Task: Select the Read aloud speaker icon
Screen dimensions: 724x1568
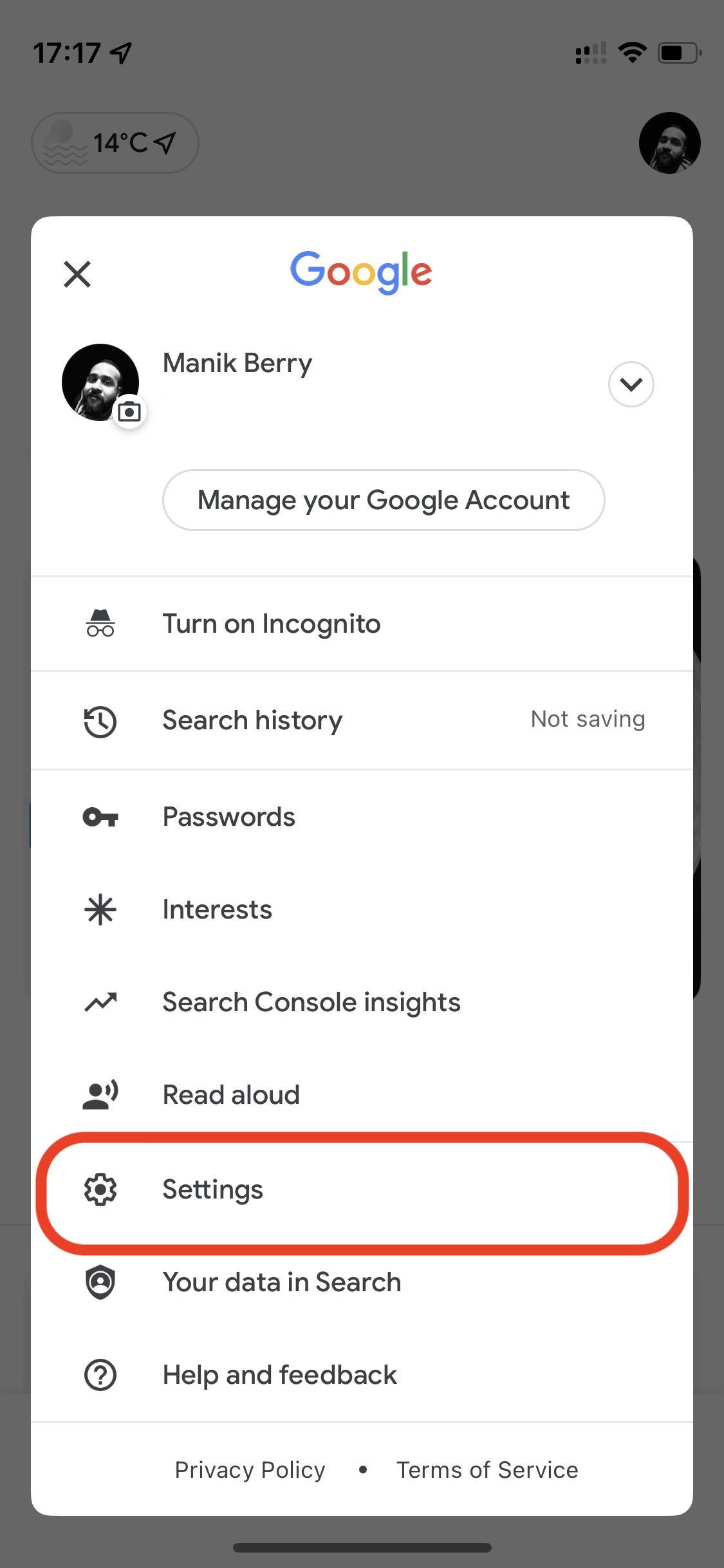Action: [x=100, y=1094]
